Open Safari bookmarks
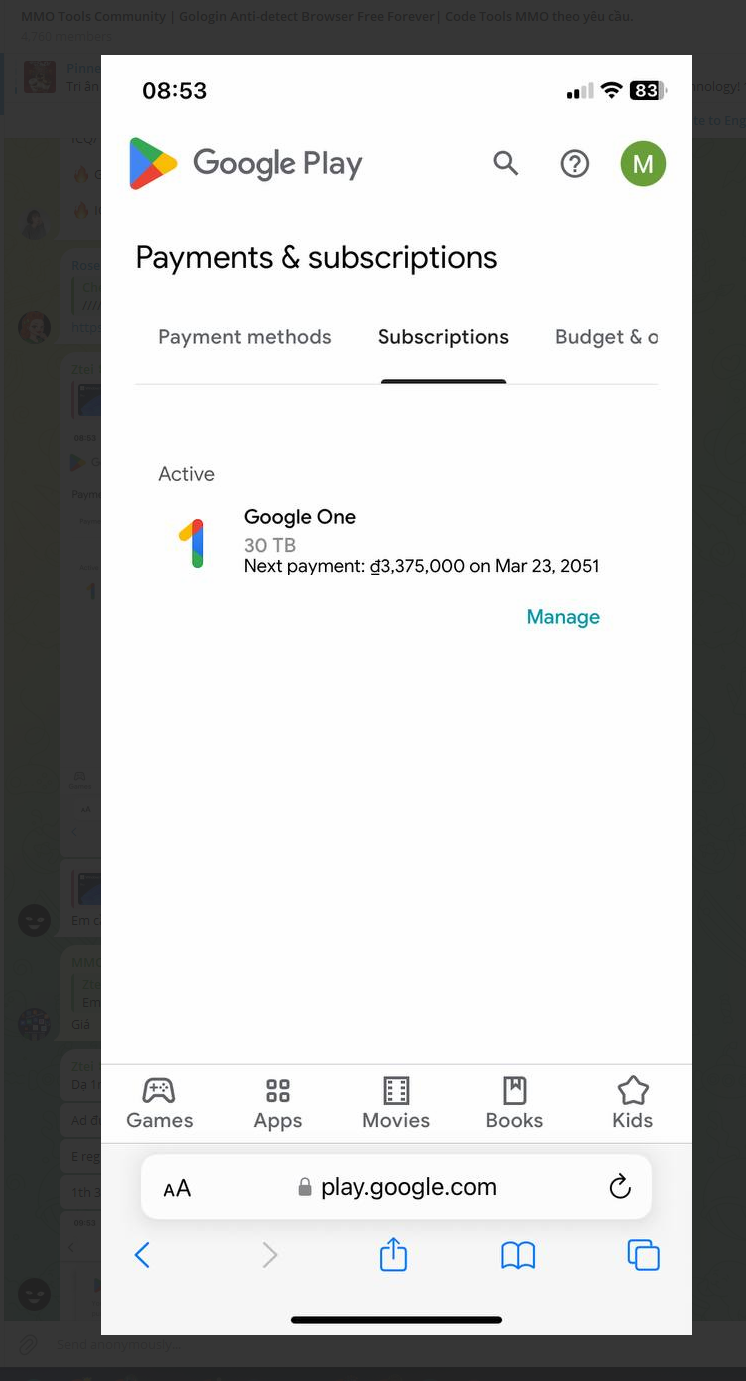The height and width of the screenshot is (1381, 746). pyautogui.click(x=518, y=1255)
